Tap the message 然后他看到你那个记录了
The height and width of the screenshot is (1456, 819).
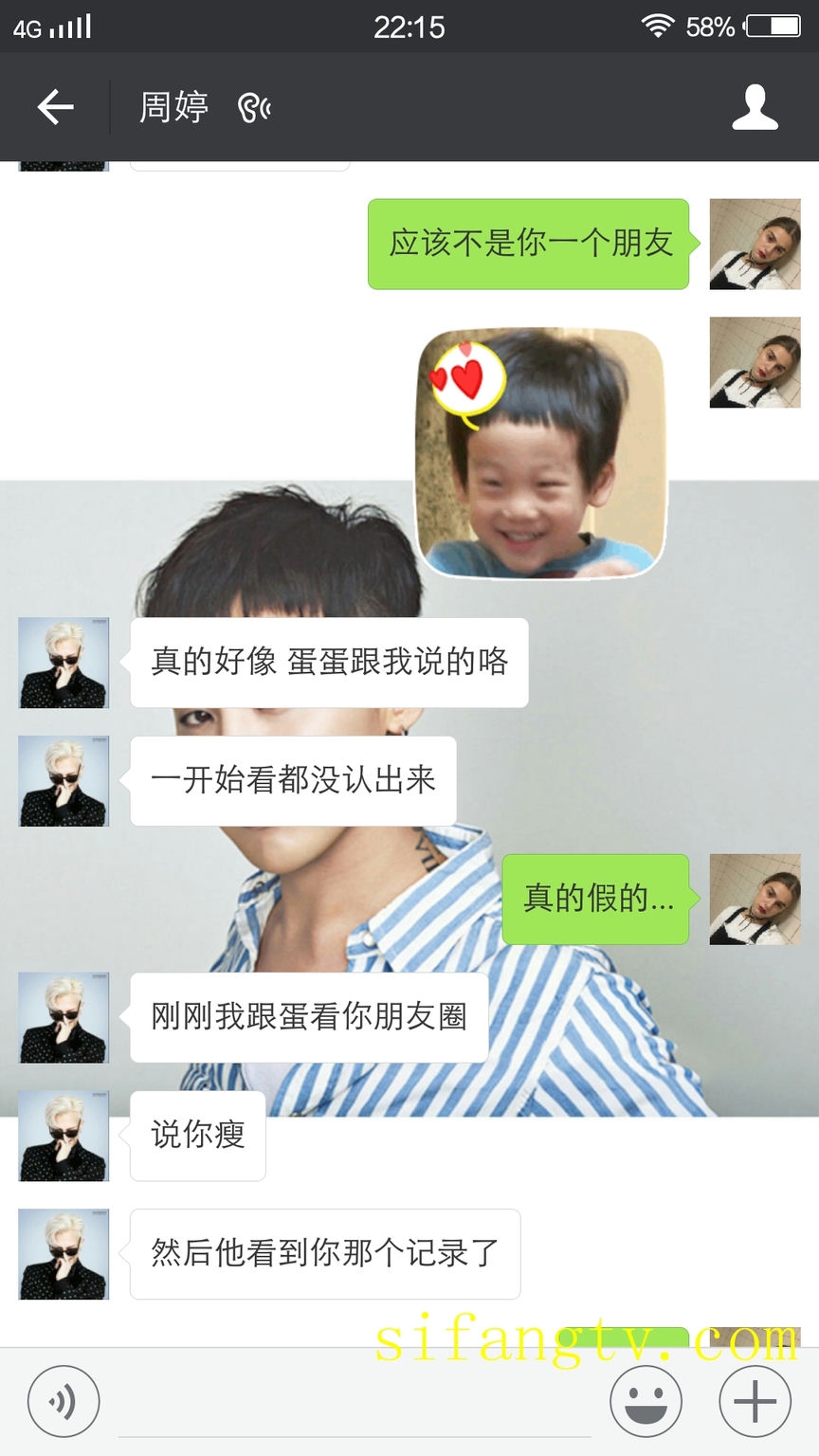coord(324,1253)
